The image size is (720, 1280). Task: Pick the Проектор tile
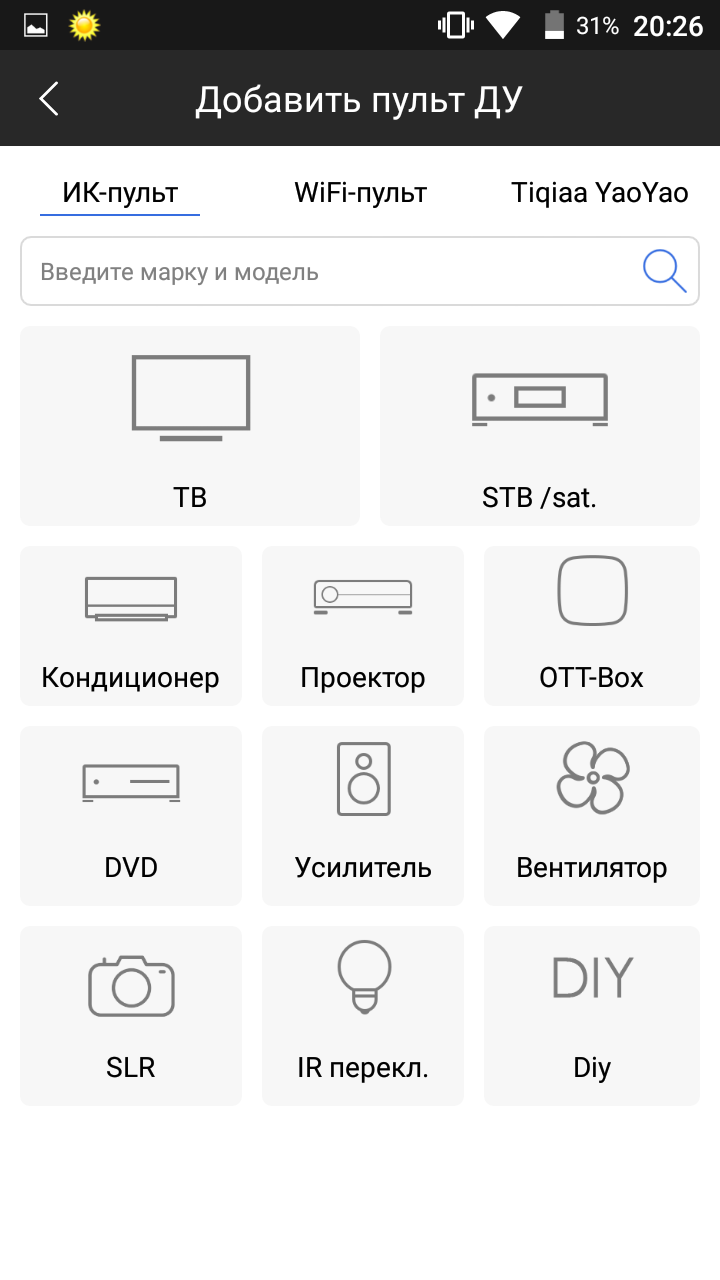[363, 625]
